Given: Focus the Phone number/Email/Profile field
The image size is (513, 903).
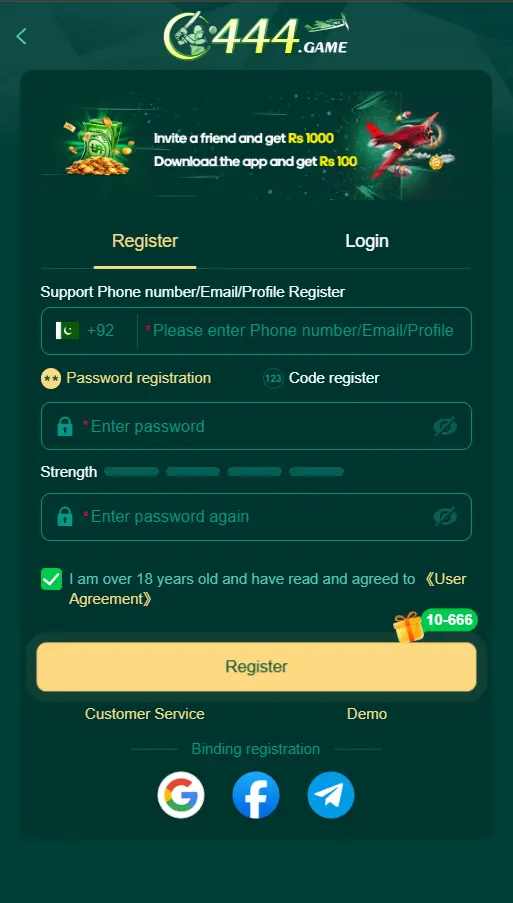Looking at the screenshot, I should click(x=304, y=331).
